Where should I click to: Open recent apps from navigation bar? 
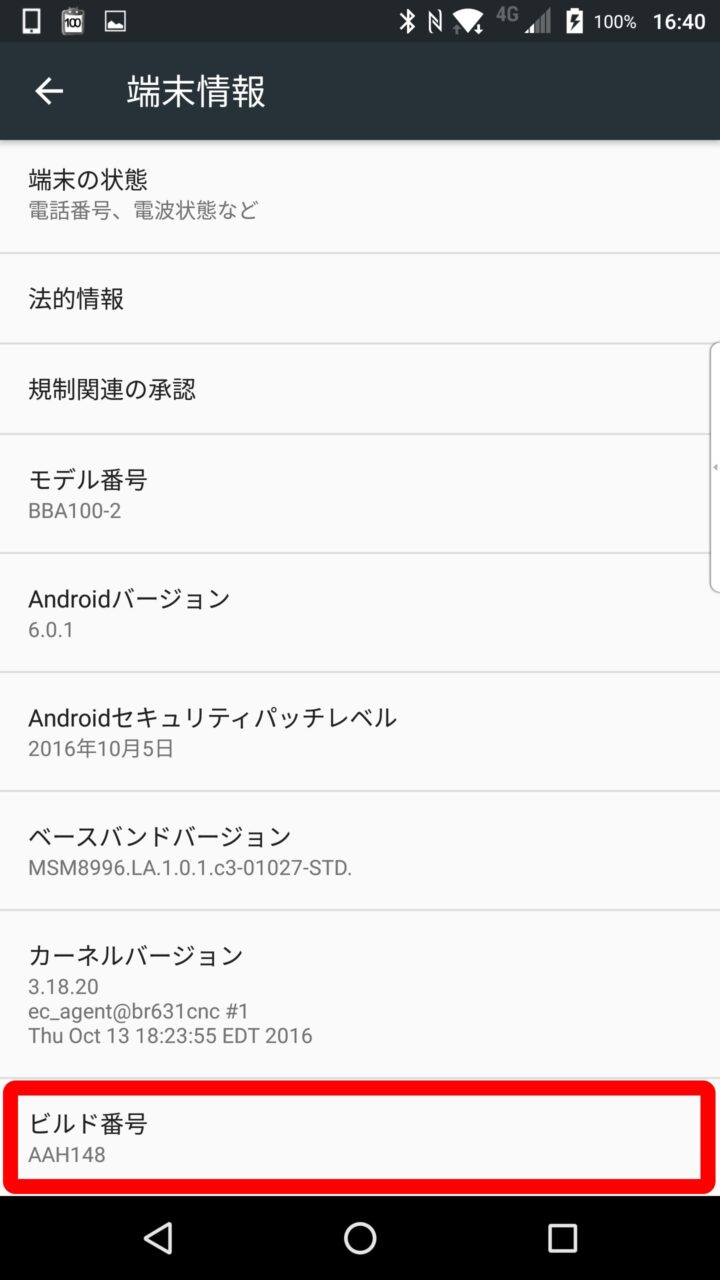coord(562,1238)
